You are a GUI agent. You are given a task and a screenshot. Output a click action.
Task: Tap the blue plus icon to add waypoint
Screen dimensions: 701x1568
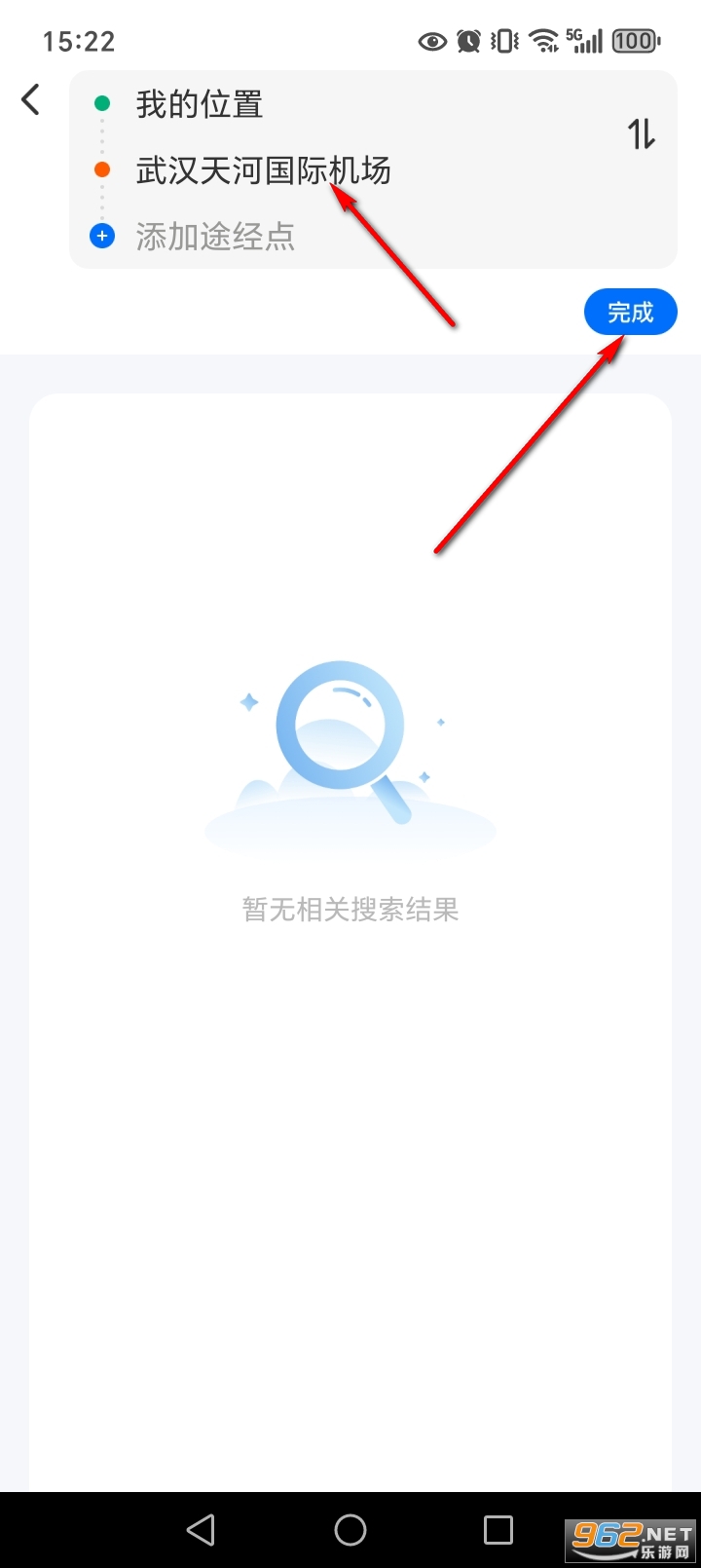[101, 236]
